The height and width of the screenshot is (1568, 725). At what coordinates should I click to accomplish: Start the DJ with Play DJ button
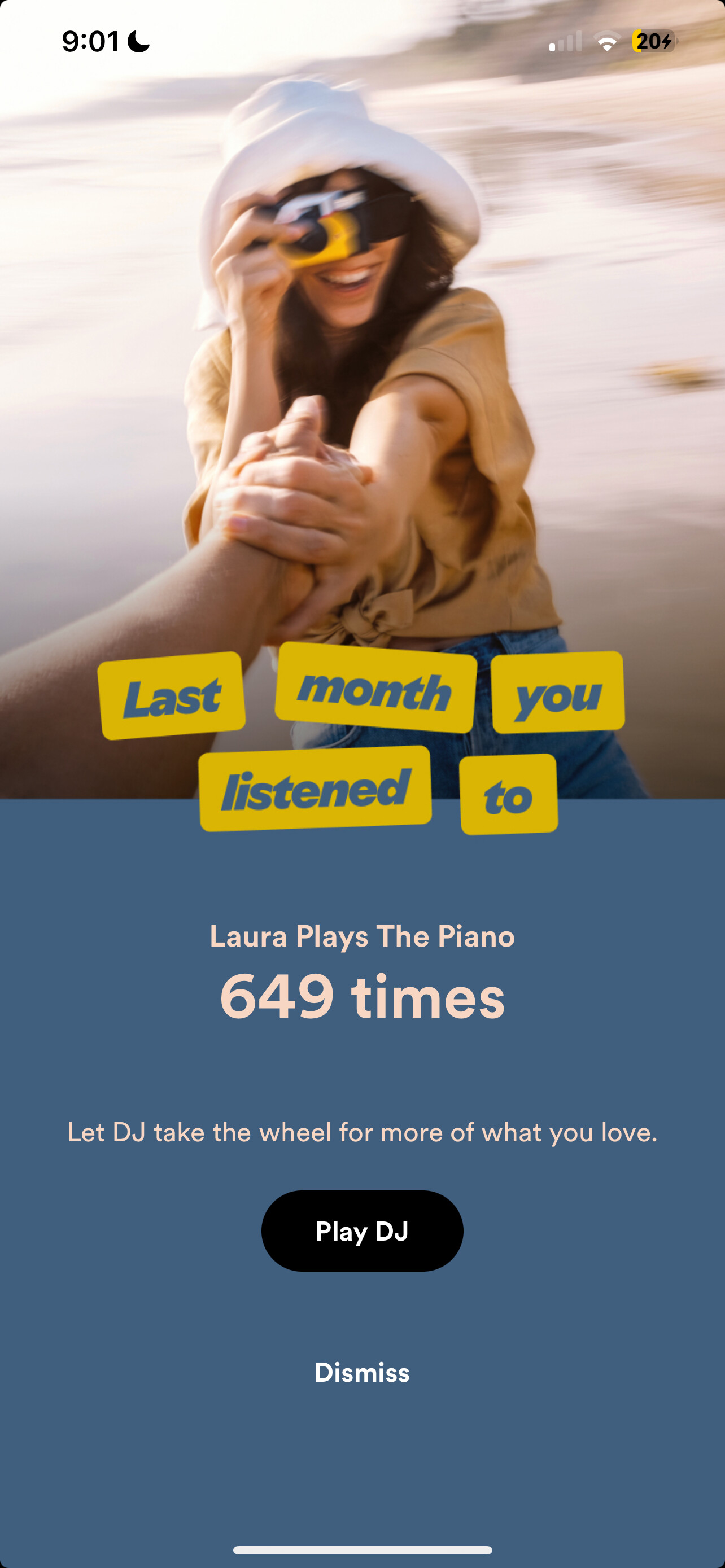362,1231
